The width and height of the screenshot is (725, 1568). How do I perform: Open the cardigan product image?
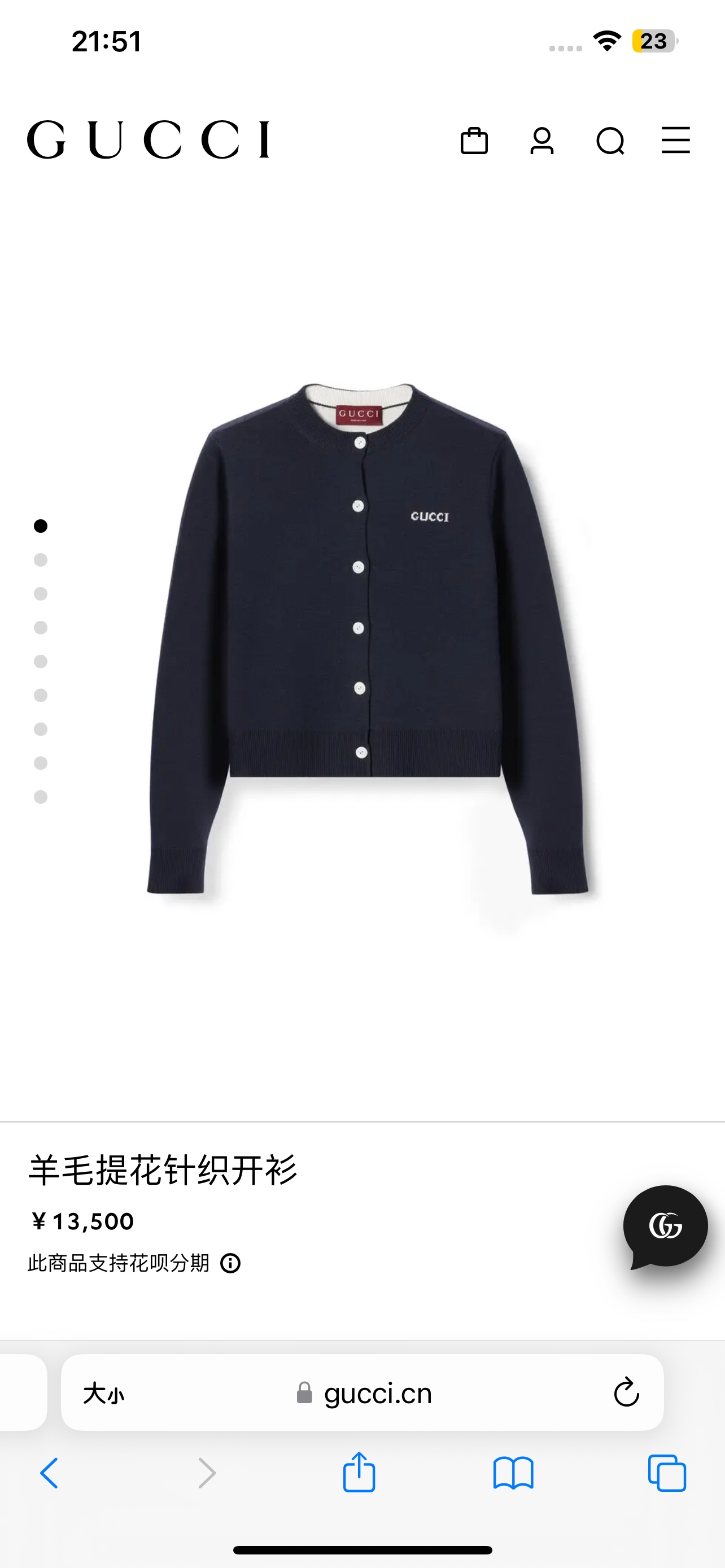click(367, 639)
